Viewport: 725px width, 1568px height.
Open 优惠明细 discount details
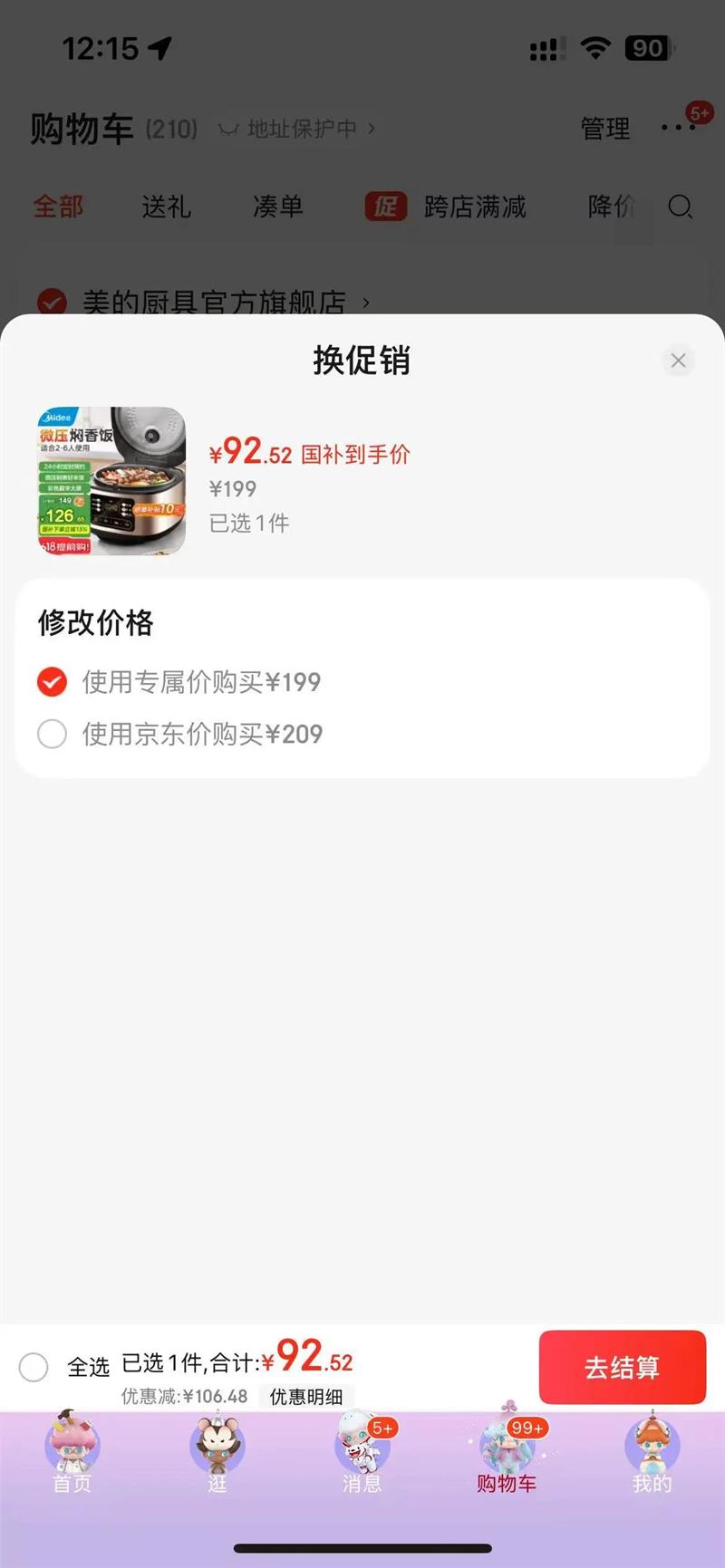(306, 1397)
